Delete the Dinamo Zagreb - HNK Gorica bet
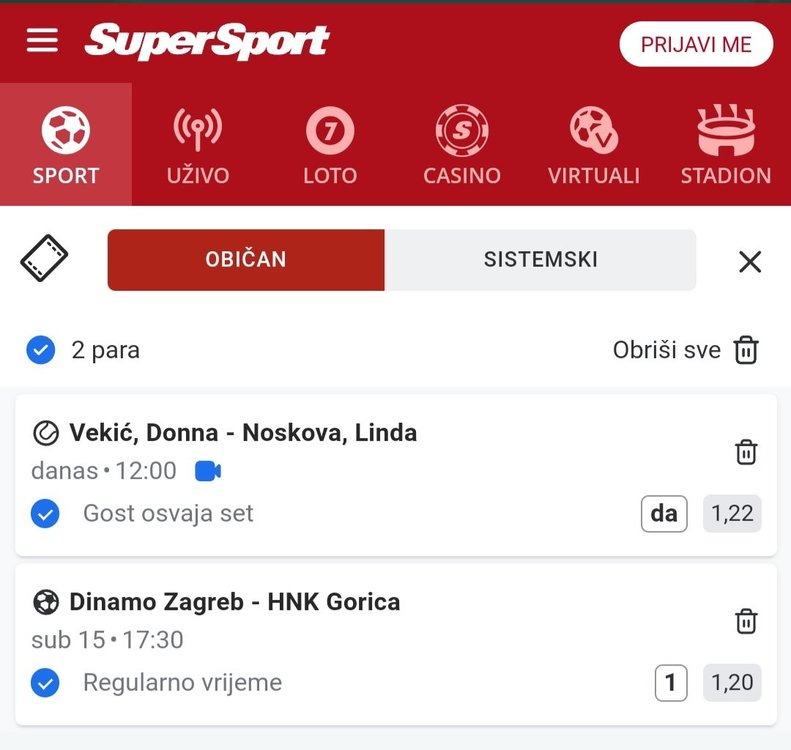Viewport: 791px width, 750px height. (746, 621)
